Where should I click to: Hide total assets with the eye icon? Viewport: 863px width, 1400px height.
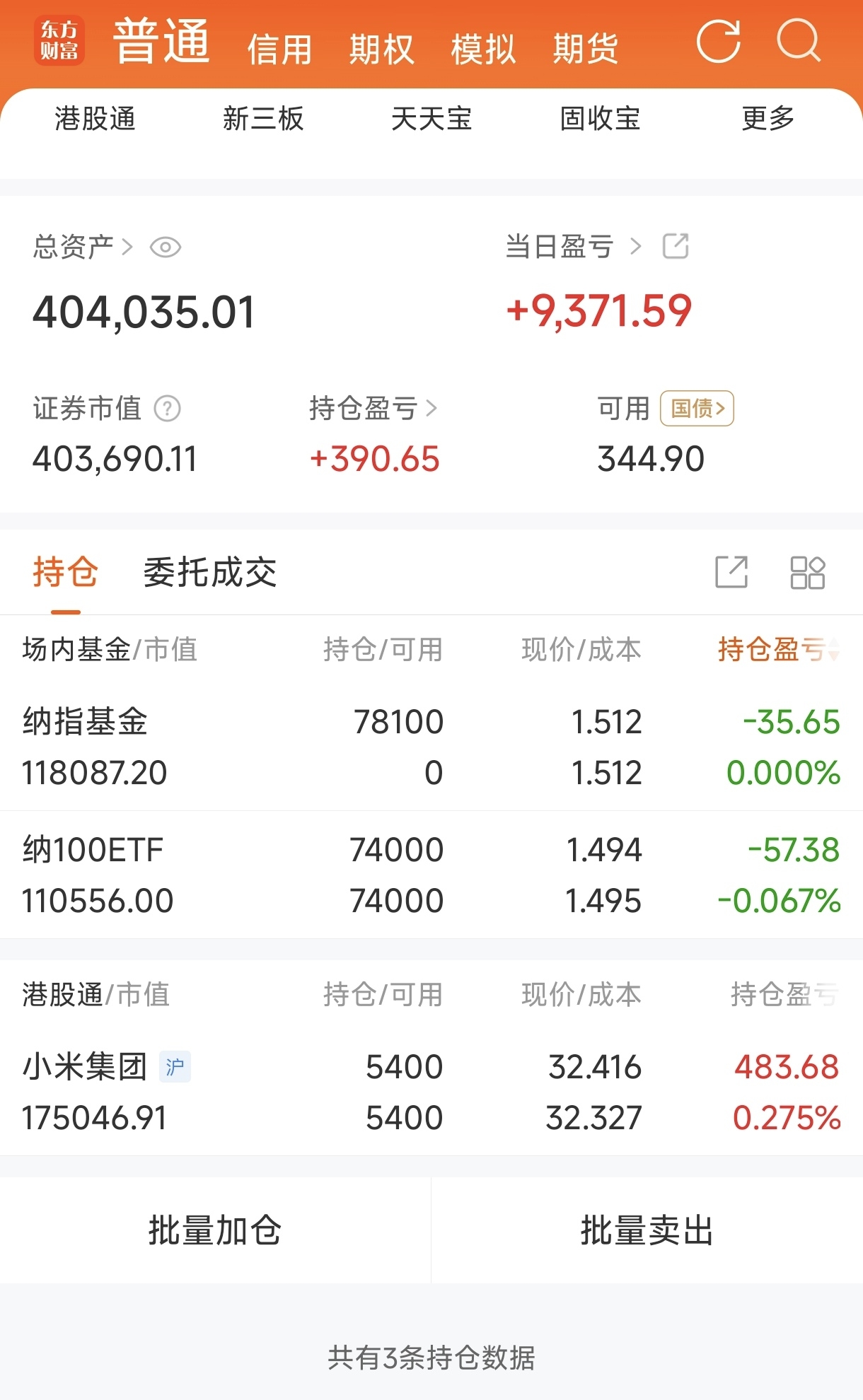point(166,247)
